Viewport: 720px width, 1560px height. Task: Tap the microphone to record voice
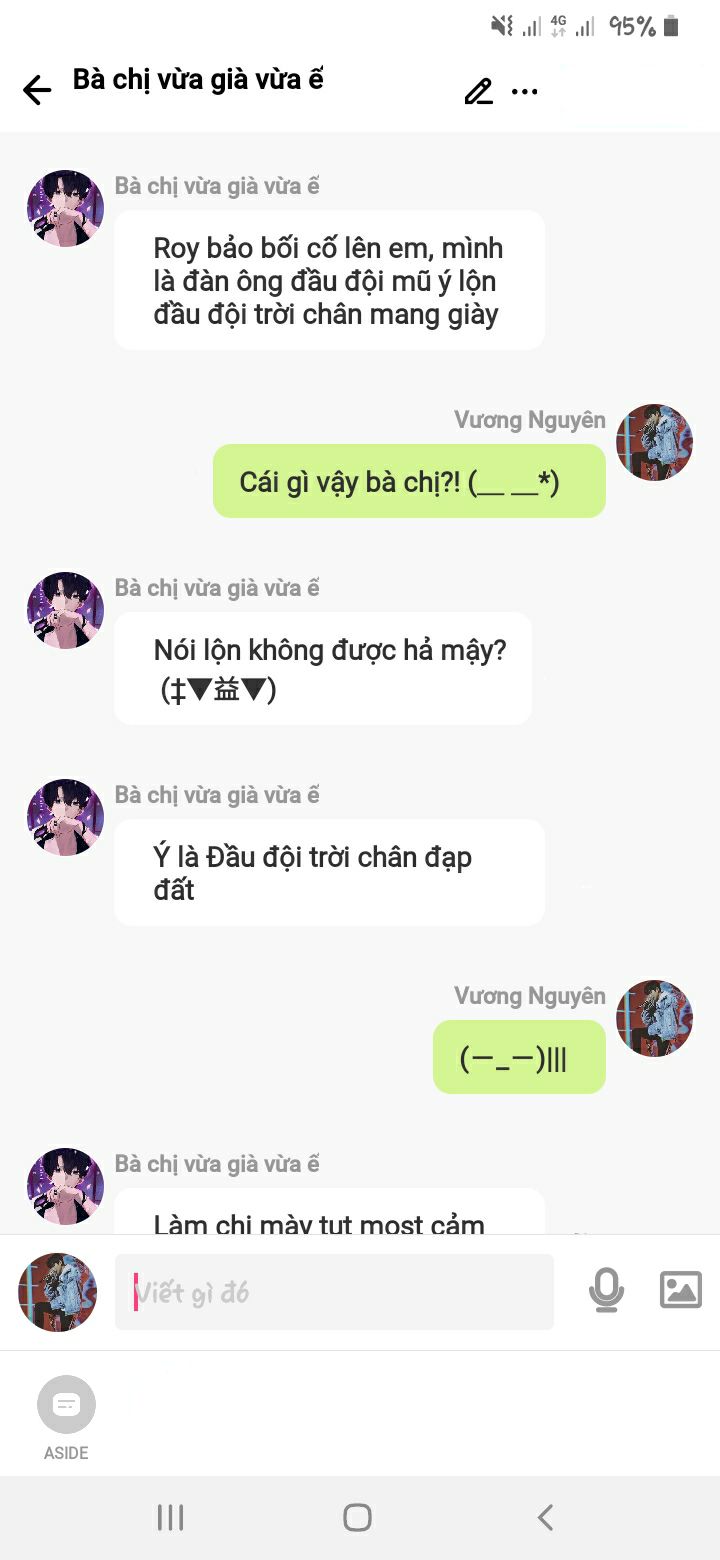tap(606, 1290)
